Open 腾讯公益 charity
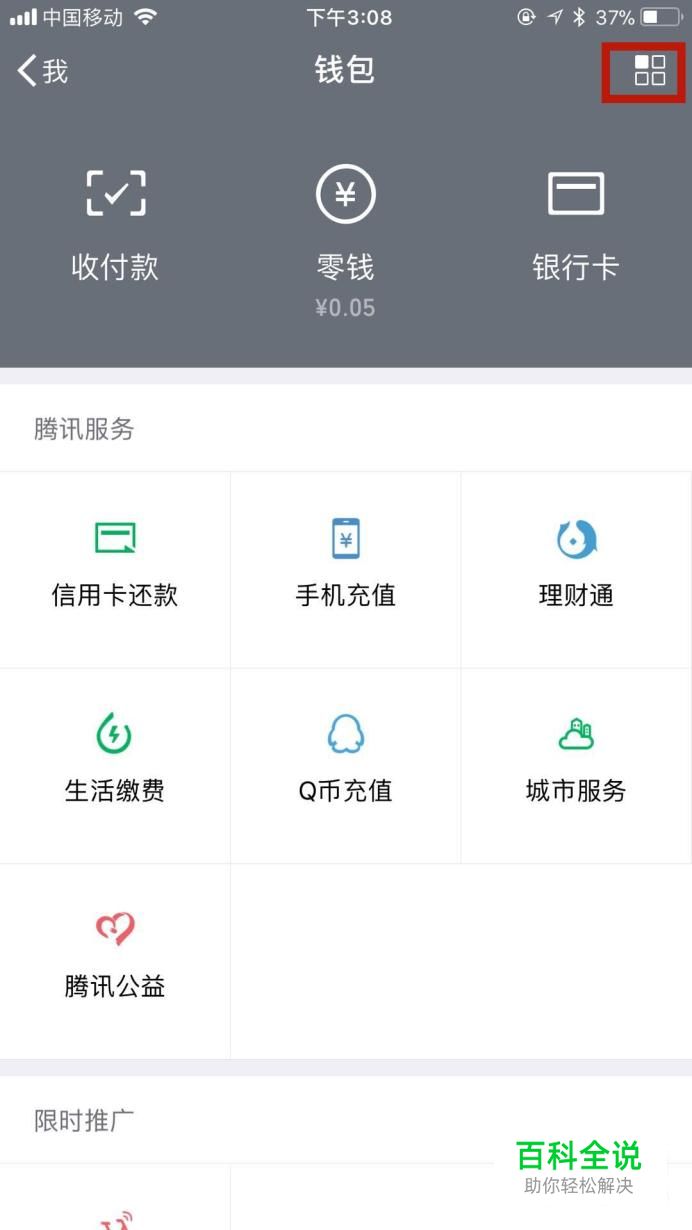Viewport: 692px width, 1230px height. coord(115,961)
